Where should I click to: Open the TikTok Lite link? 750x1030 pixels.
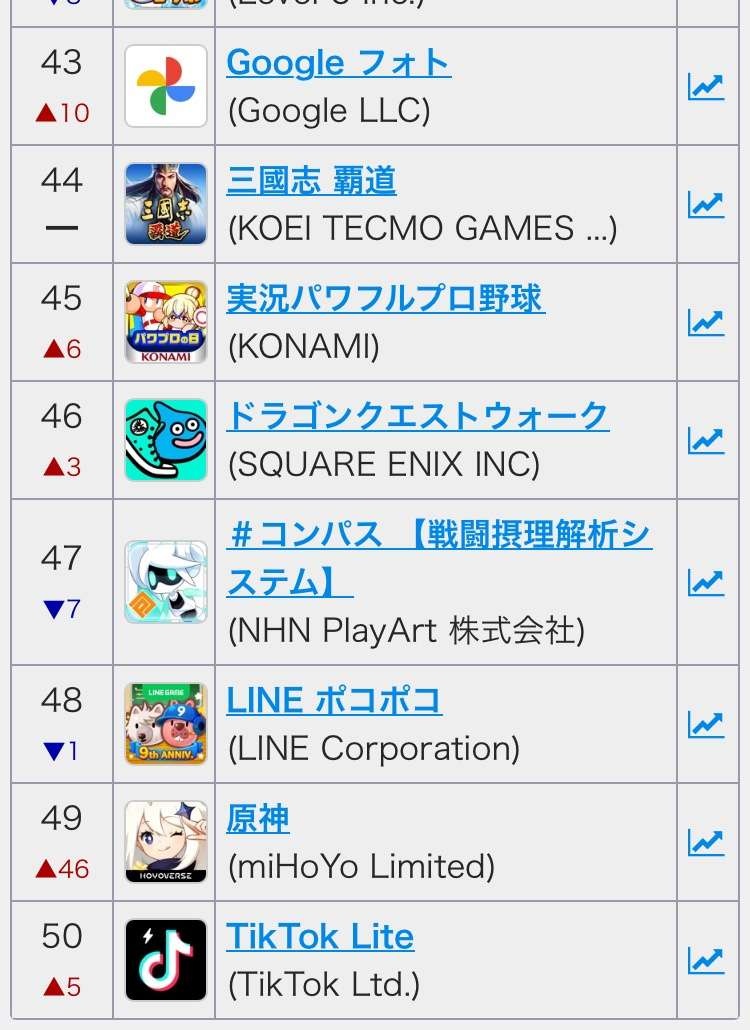(x=320, y=937)
